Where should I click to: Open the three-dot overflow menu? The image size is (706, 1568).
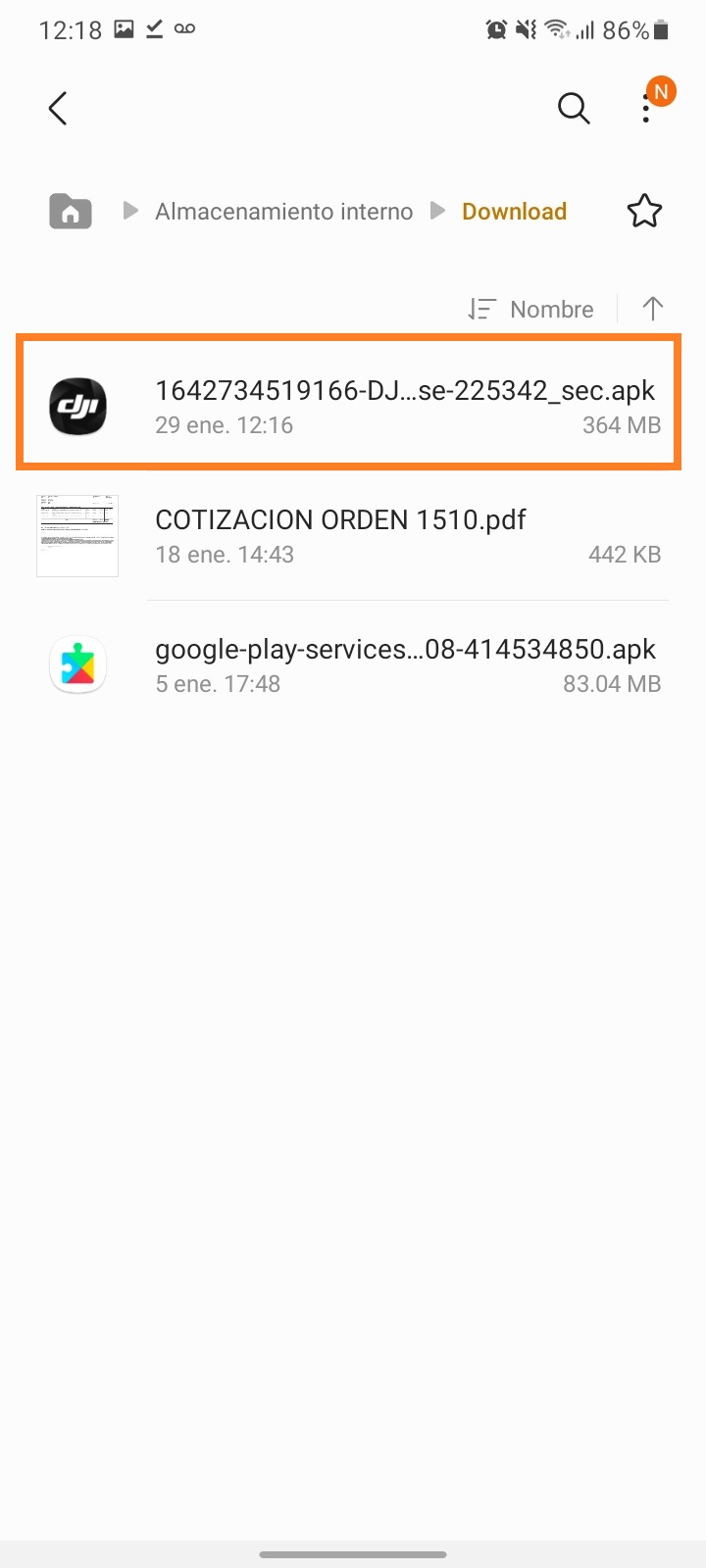click(646, 109)
